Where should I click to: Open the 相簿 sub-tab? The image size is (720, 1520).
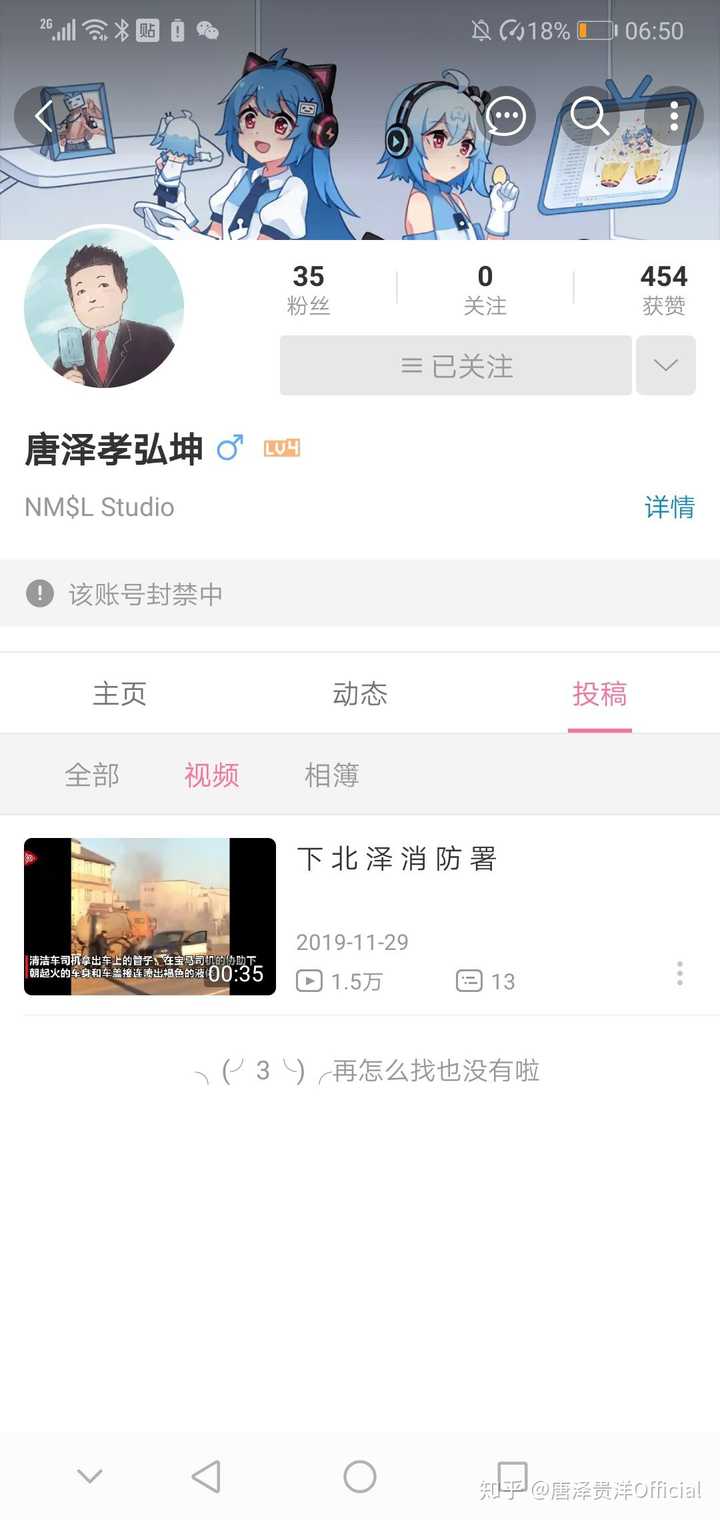tap(331, 775)
